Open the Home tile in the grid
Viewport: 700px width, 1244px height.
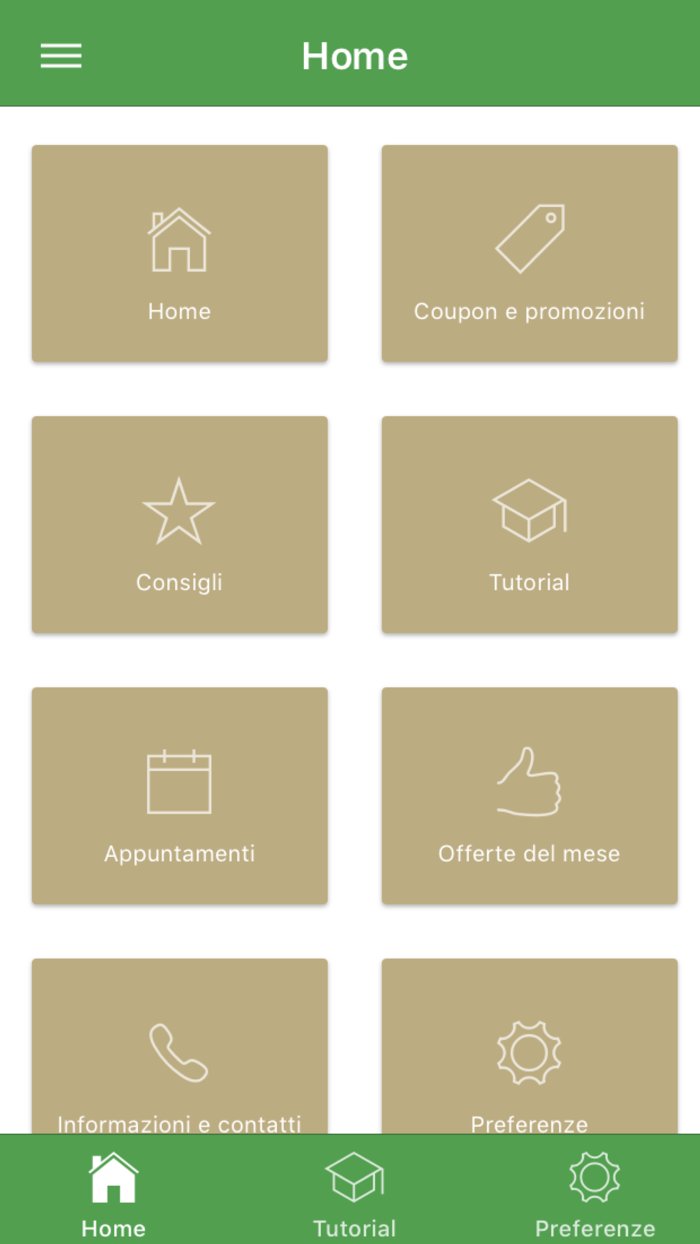point(179,254)
